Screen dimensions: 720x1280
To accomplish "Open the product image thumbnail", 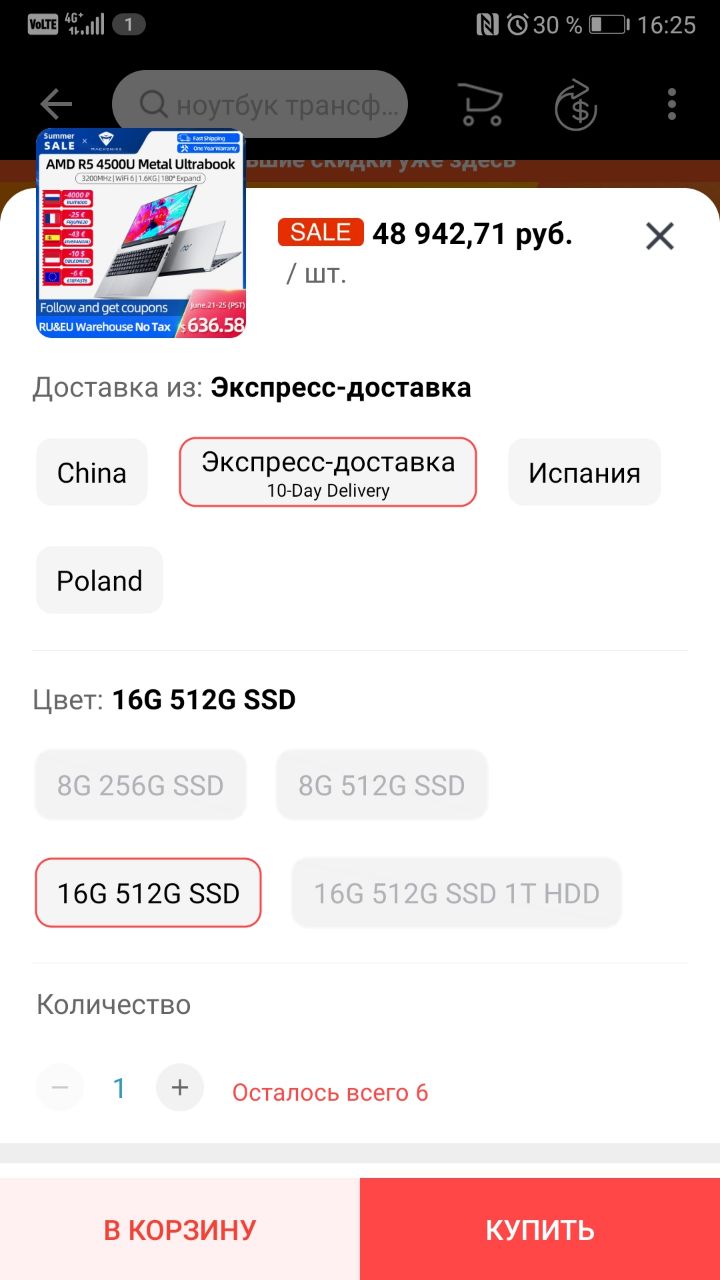I will tap(141, 233).
